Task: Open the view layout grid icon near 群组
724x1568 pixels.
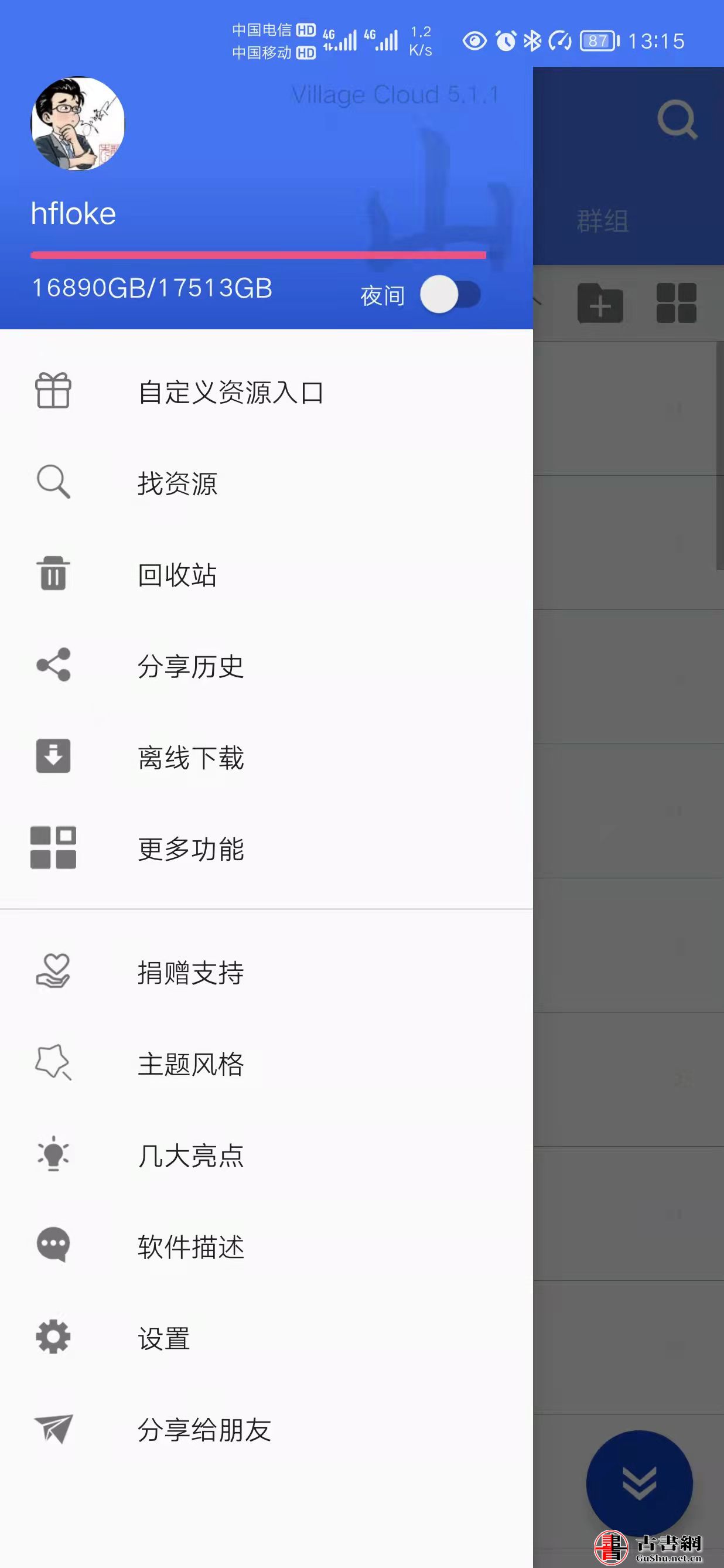Action: (x=677, y=302)
